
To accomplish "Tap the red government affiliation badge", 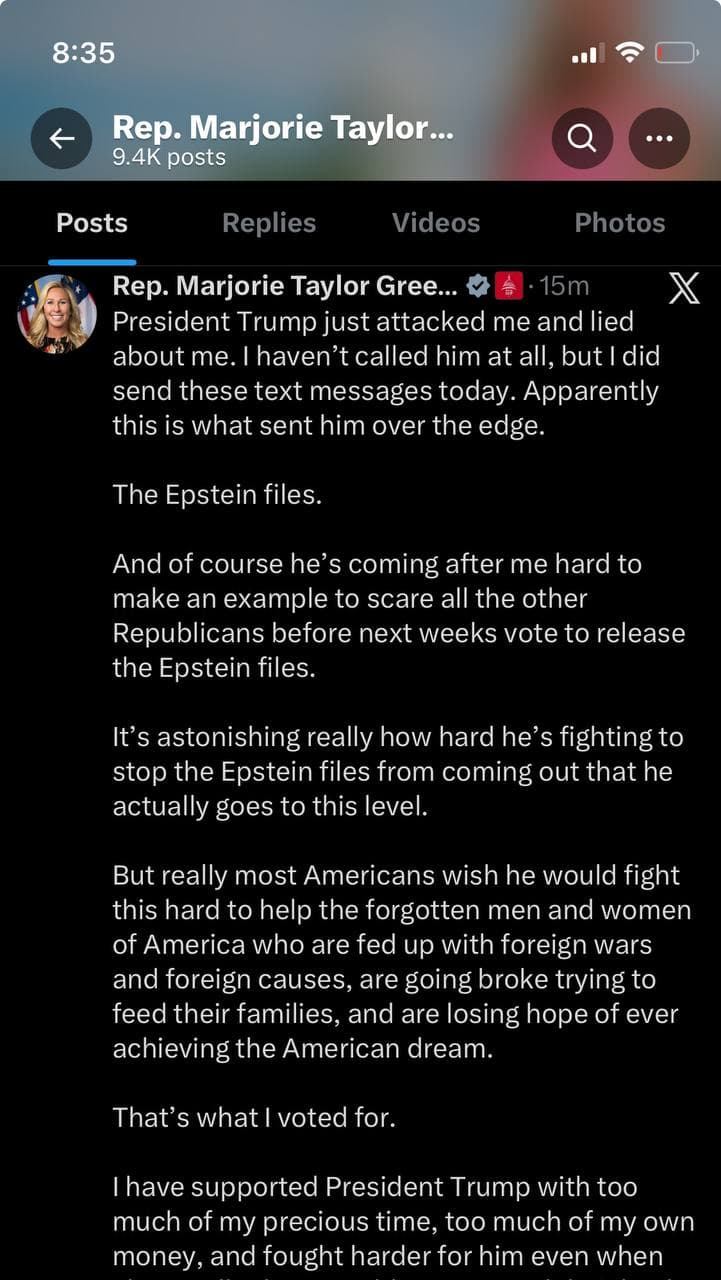I will (508, 285).
